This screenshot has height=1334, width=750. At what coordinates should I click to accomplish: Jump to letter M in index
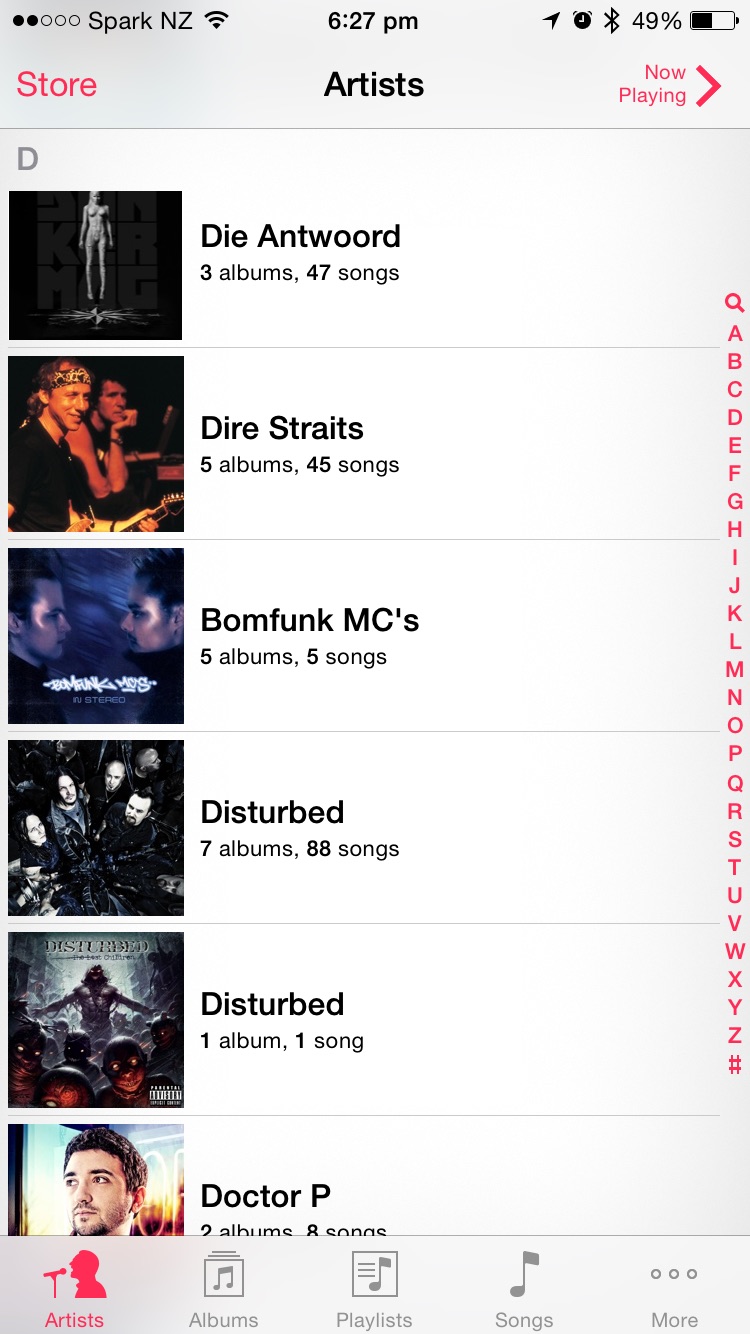coord(734,669)
